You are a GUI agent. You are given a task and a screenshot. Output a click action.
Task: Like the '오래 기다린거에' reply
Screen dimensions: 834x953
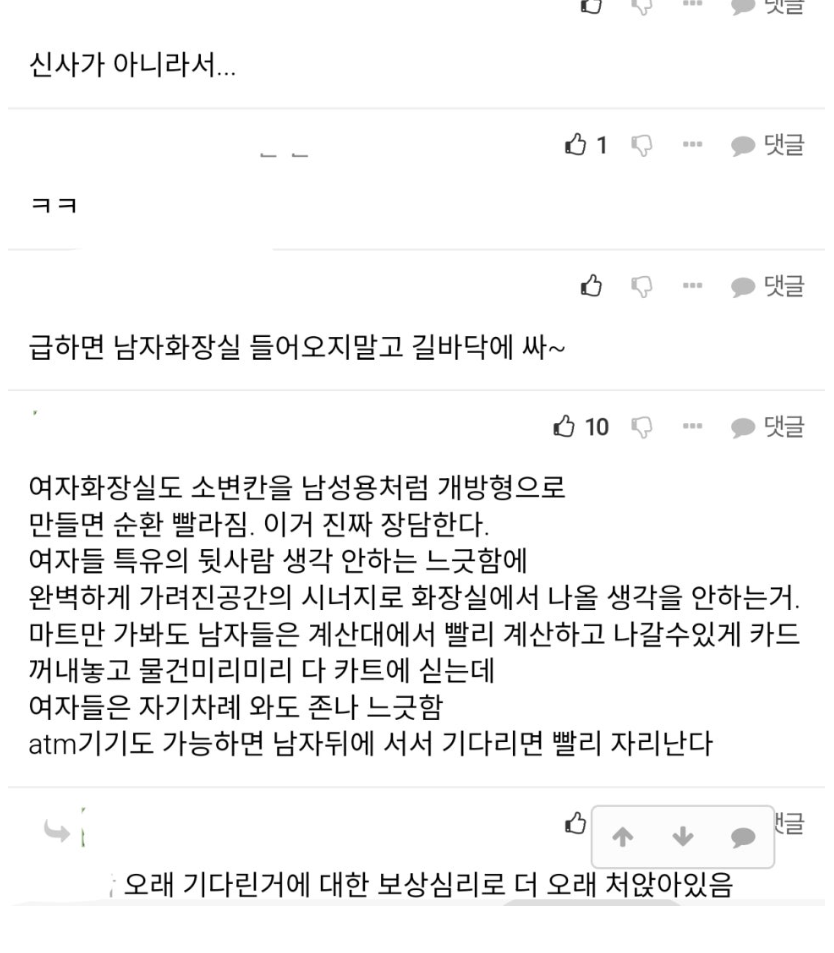coord(574,824)
